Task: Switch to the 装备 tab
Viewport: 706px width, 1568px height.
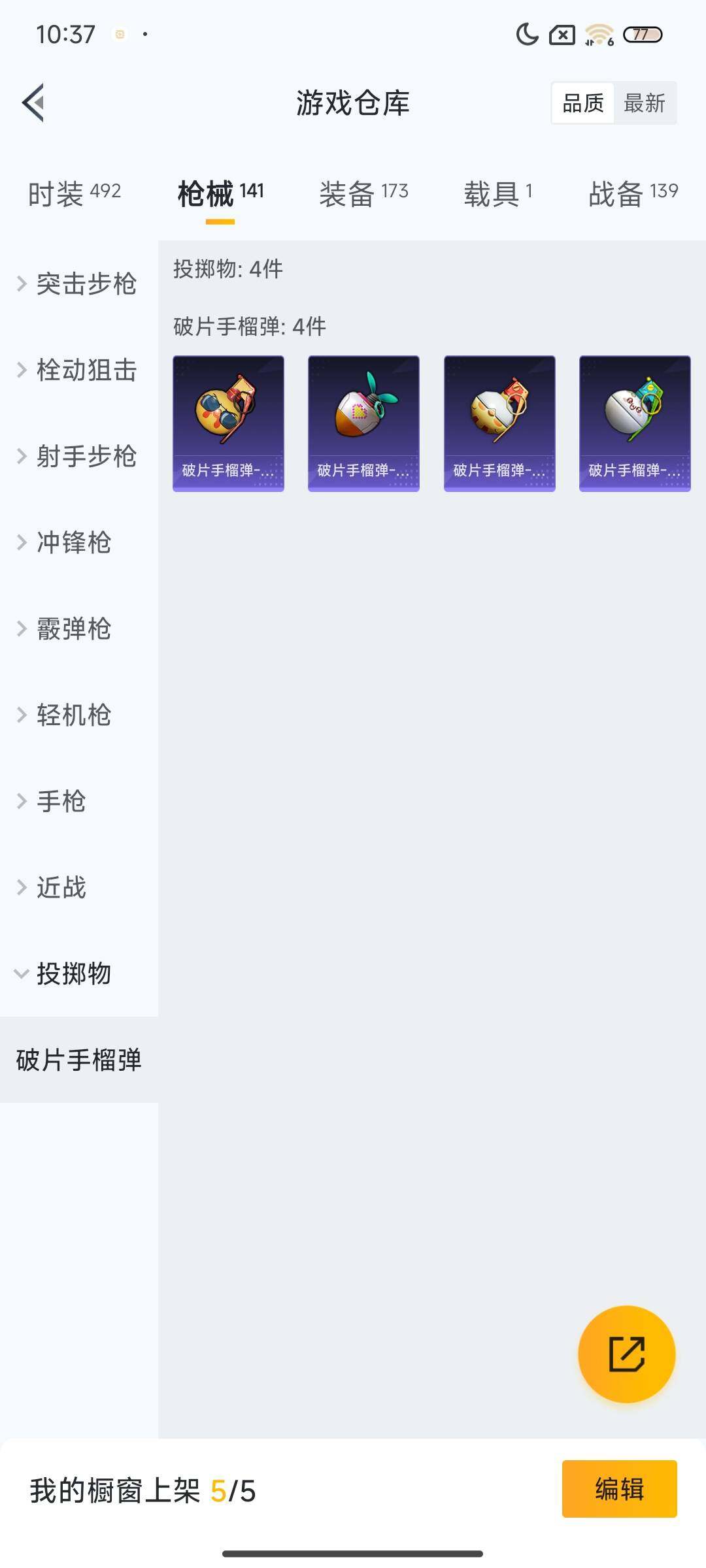Action: [x=363, y=193]
